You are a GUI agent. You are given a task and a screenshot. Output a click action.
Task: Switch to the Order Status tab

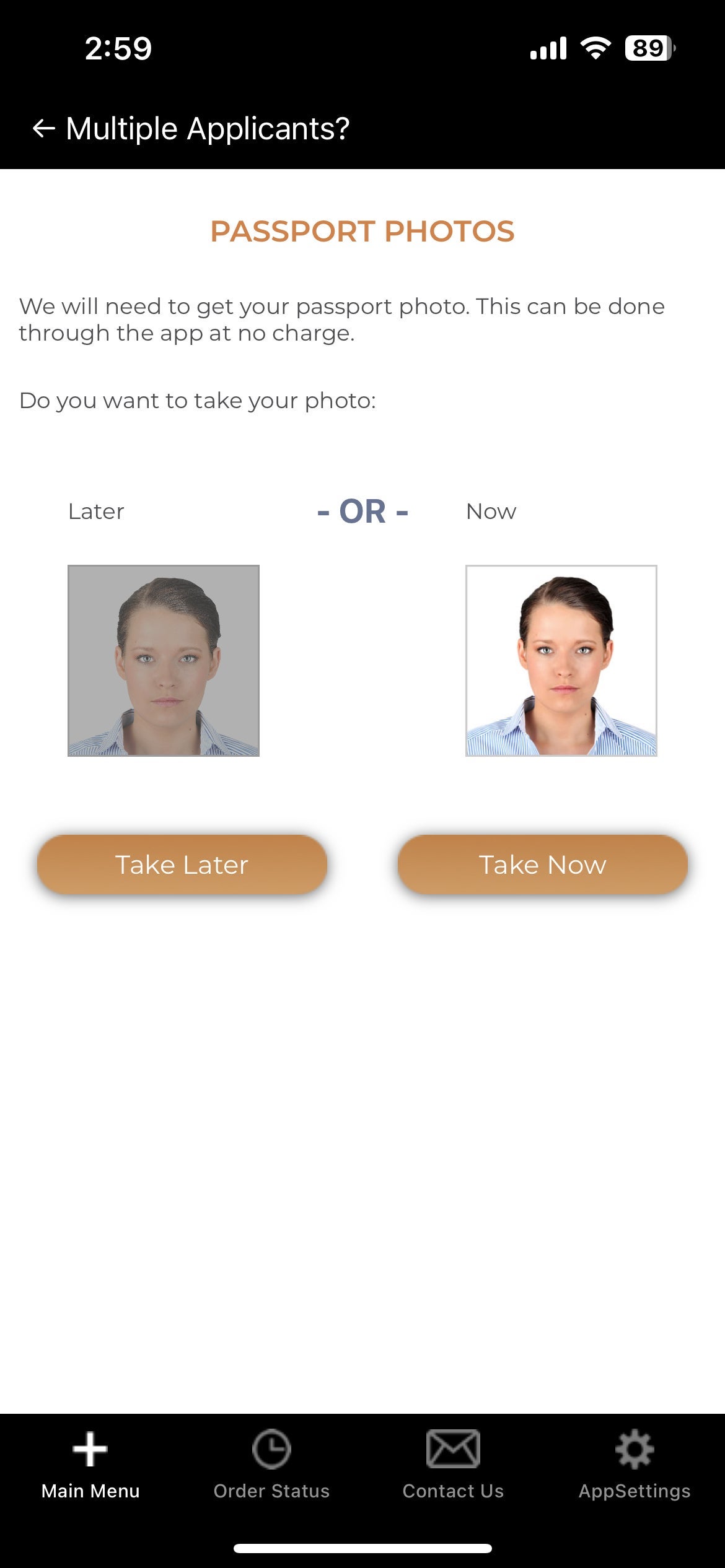coord(271,1465)
